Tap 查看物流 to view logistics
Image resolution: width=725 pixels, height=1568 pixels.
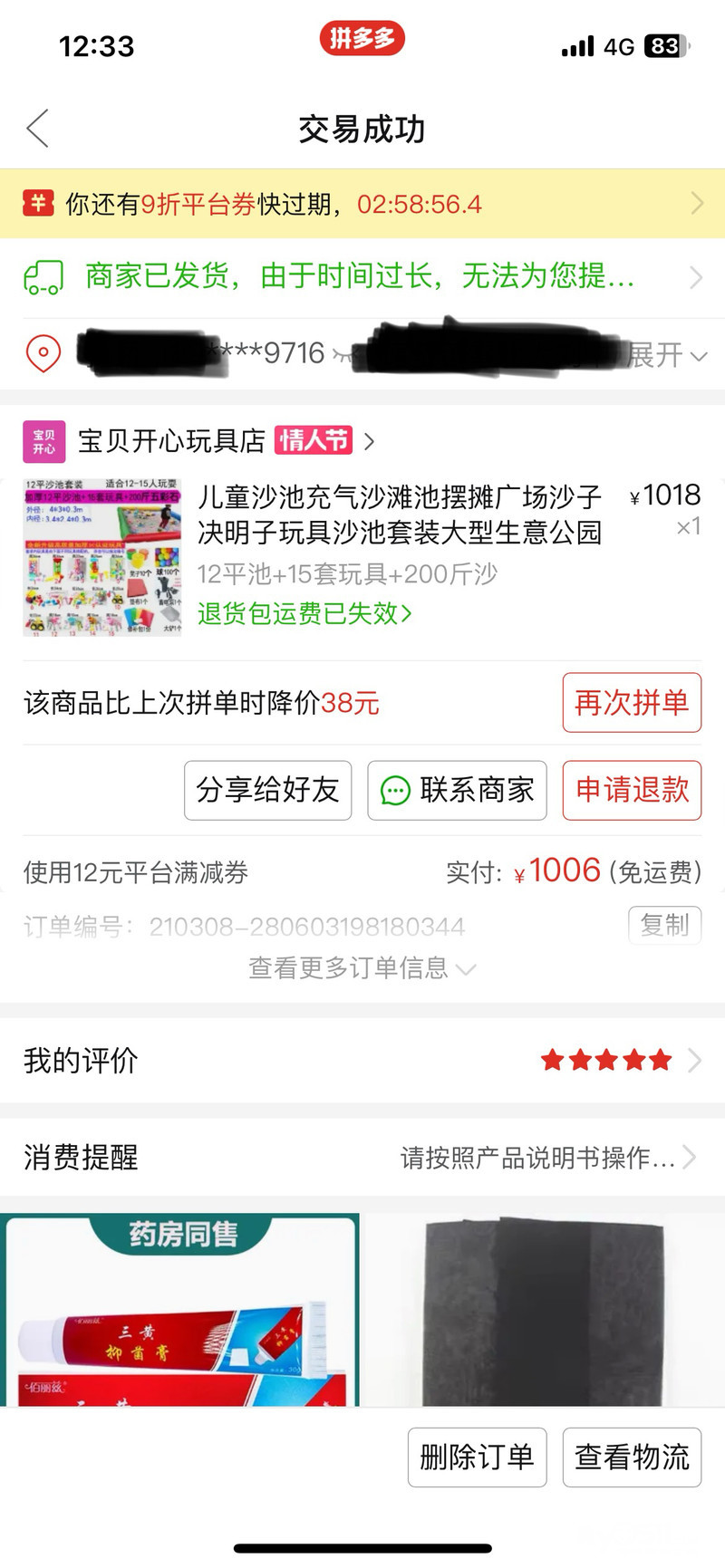click(x=632, y=1457)
